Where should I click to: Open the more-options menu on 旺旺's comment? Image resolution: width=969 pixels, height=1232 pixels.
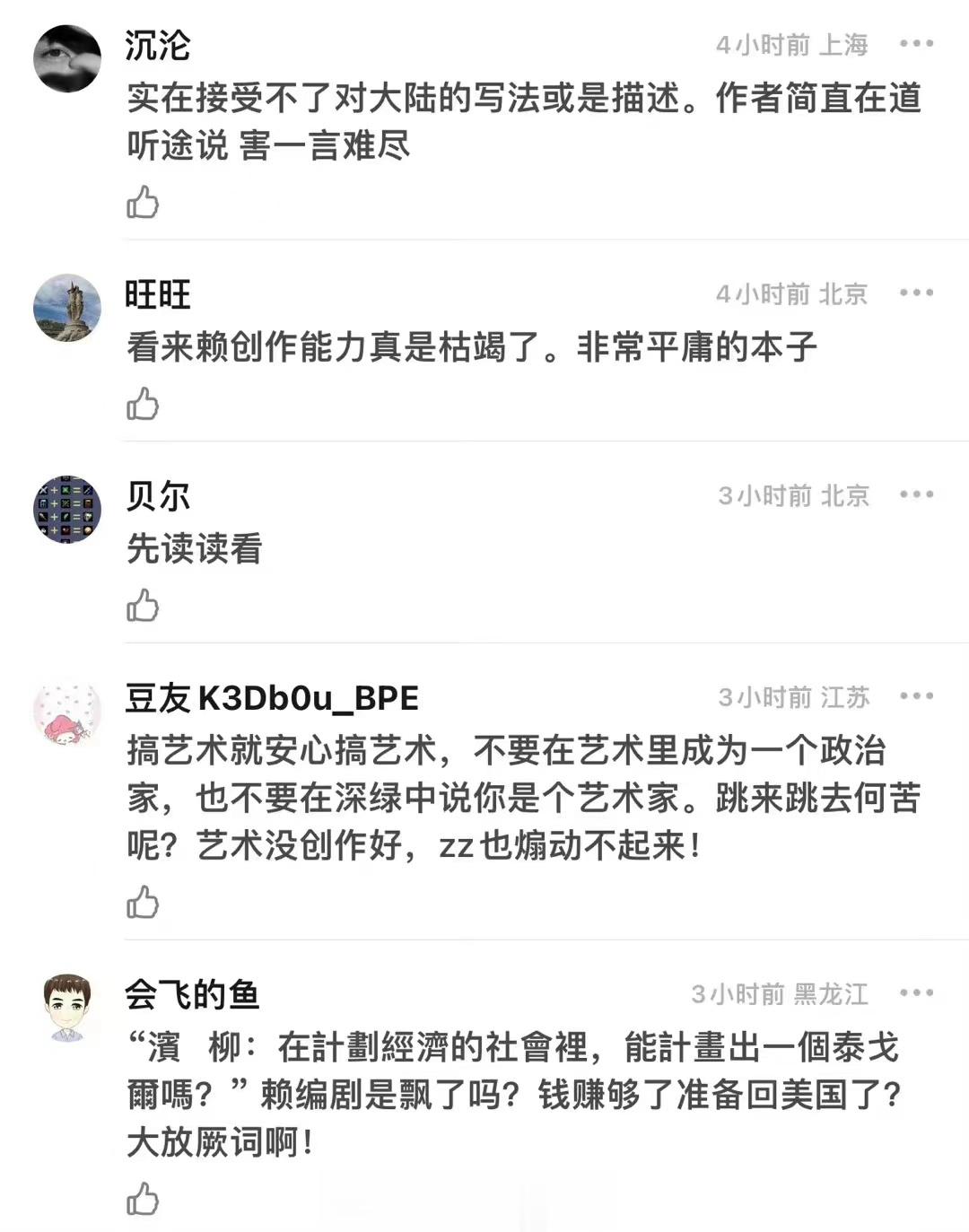pos(917,293)
